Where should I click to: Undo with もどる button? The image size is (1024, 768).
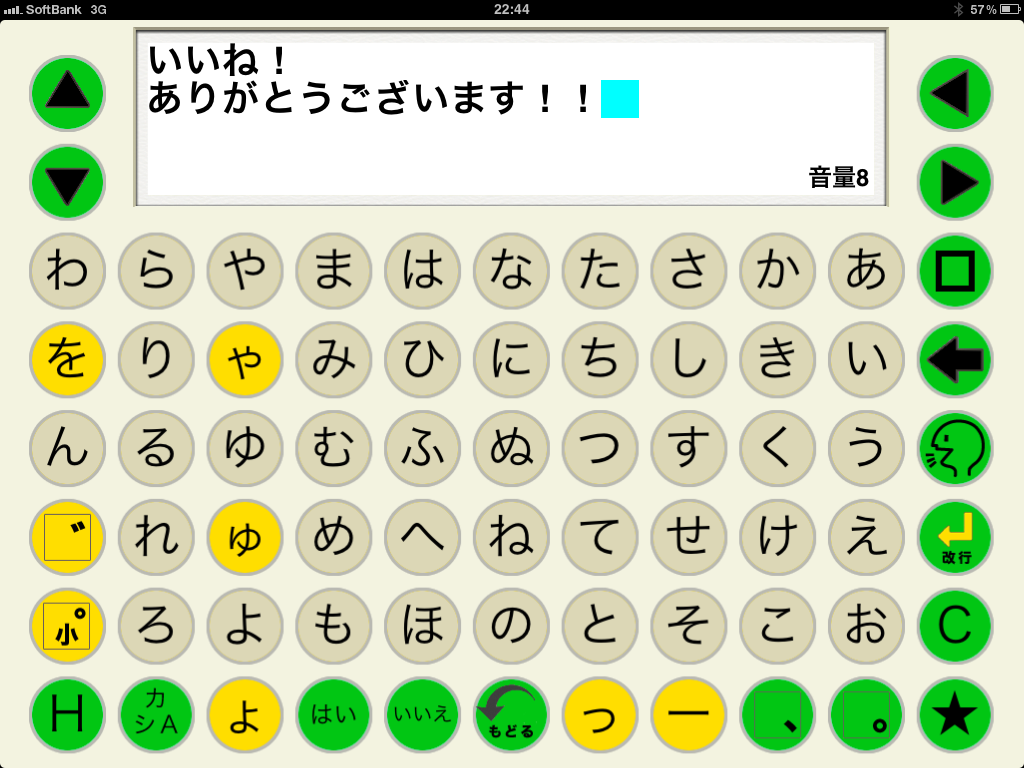511,715
